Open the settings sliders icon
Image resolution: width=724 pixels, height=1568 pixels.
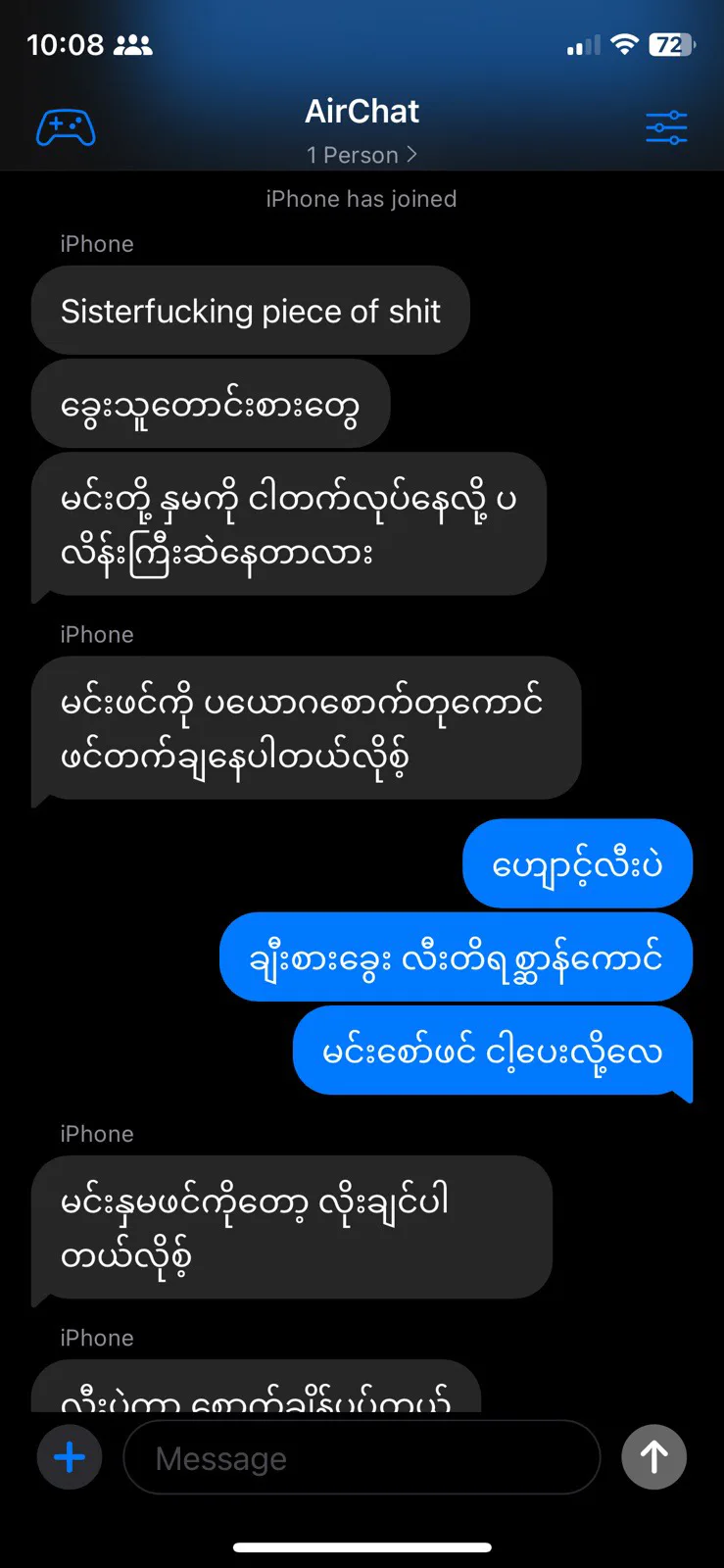coord(666,127)
